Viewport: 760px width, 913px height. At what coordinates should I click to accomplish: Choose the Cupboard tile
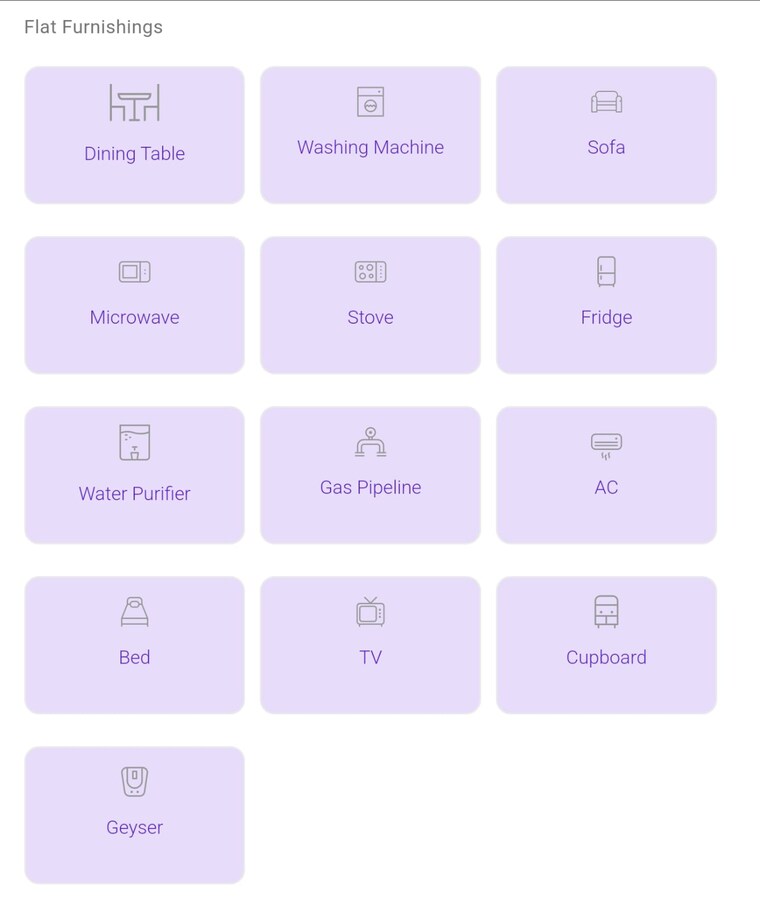(x=606, y=645)
